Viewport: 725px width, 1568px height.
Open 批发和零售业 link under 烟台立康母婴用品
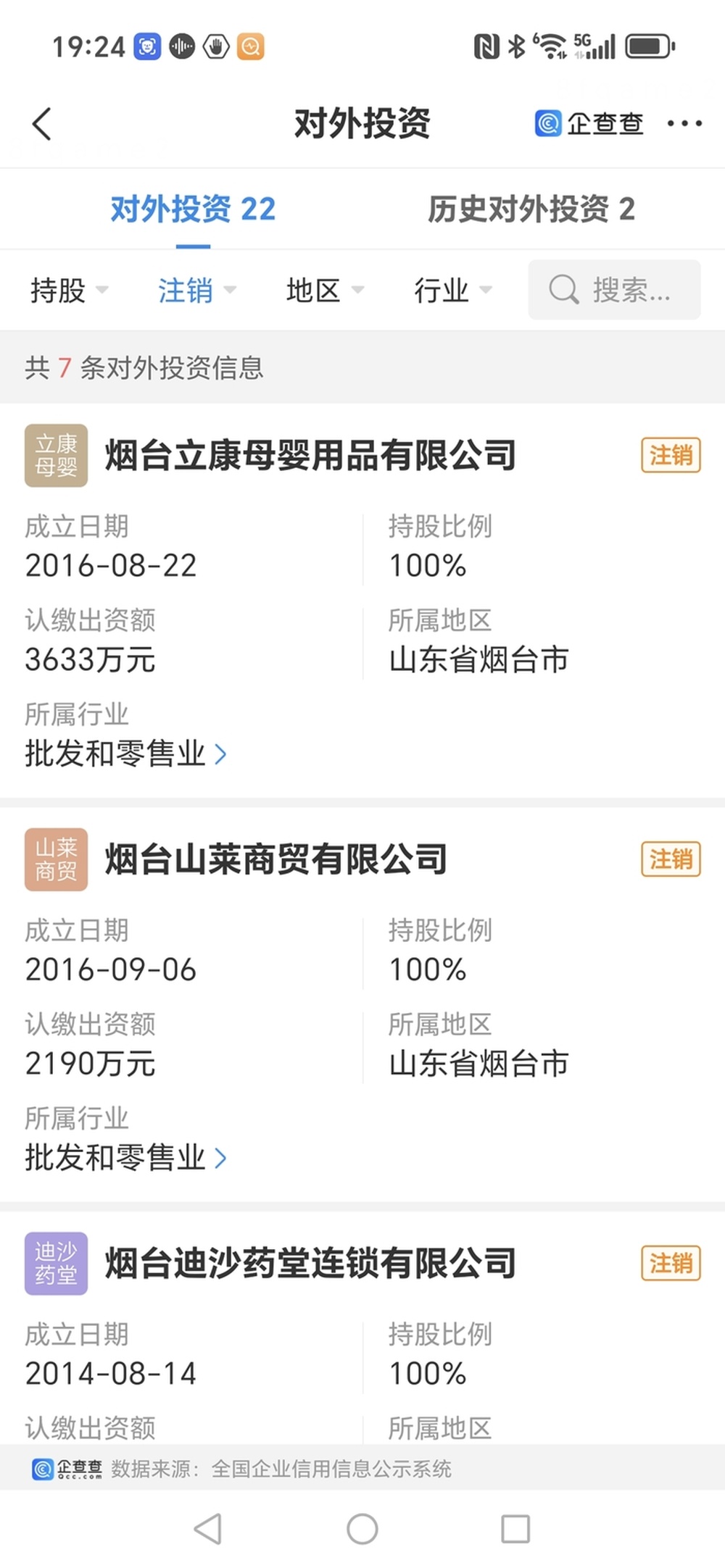125,754
